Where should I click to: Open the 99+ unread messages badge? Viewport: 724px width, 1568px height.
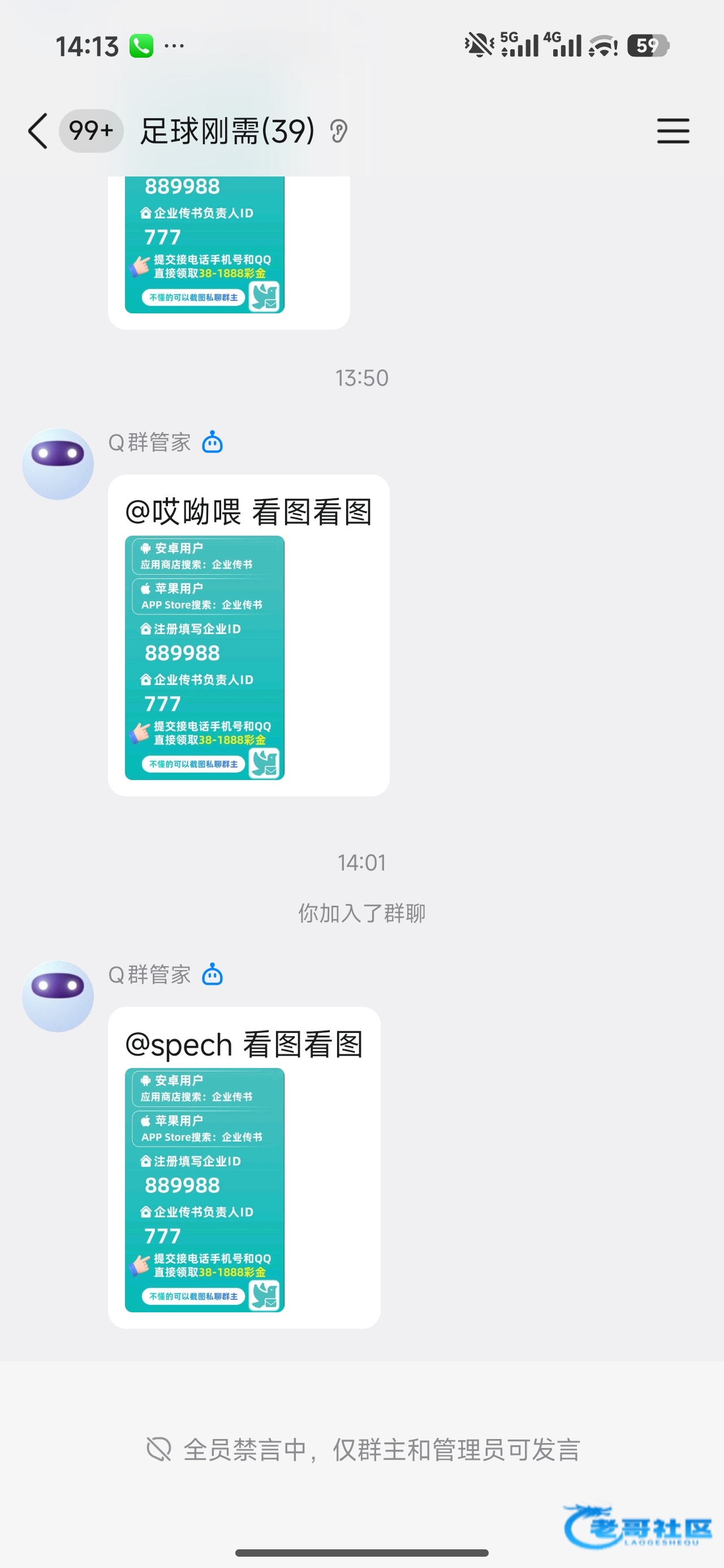(90, 131)
